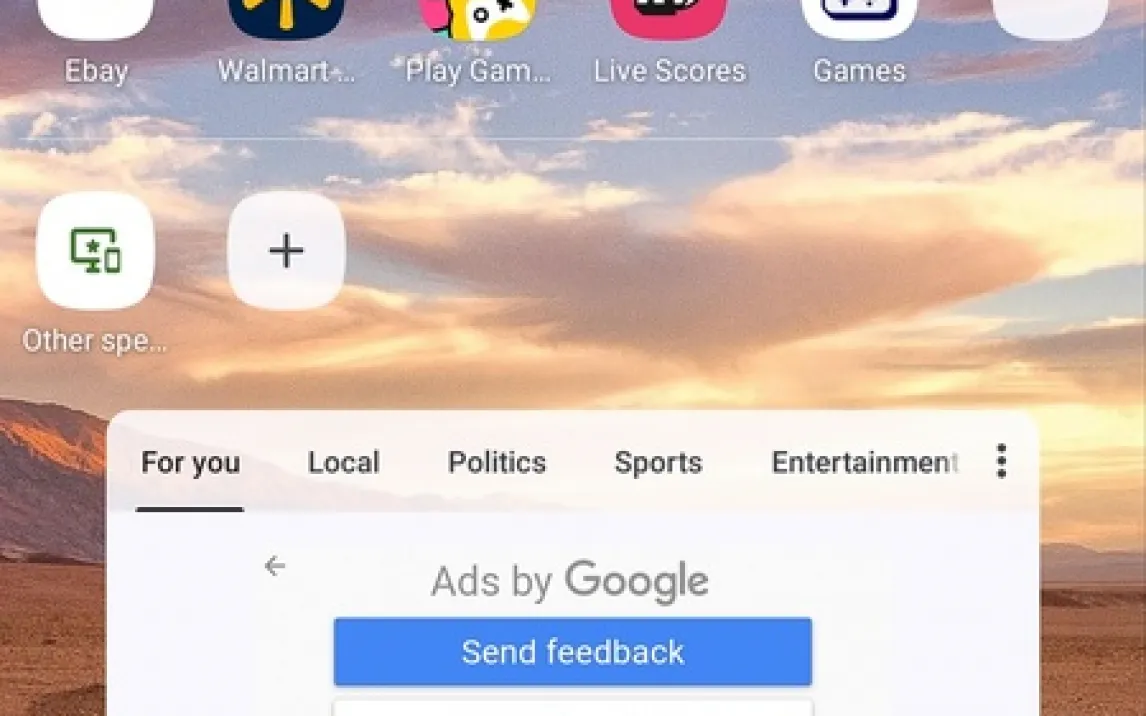The height and width of the screenshot is (716, 1146).
Task: Switch to the Sports tab
Action: [x=658, y=463]
